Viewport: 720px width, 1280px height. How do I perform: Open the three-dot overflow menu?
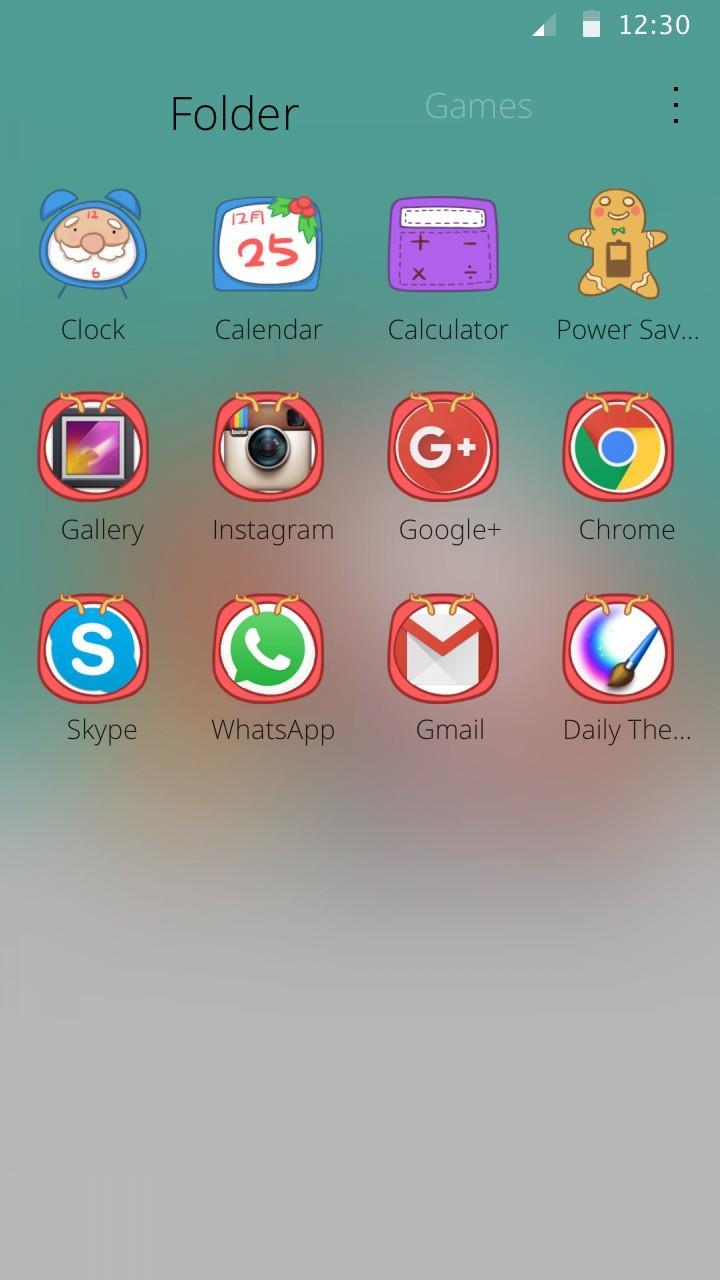coord(676,105)
